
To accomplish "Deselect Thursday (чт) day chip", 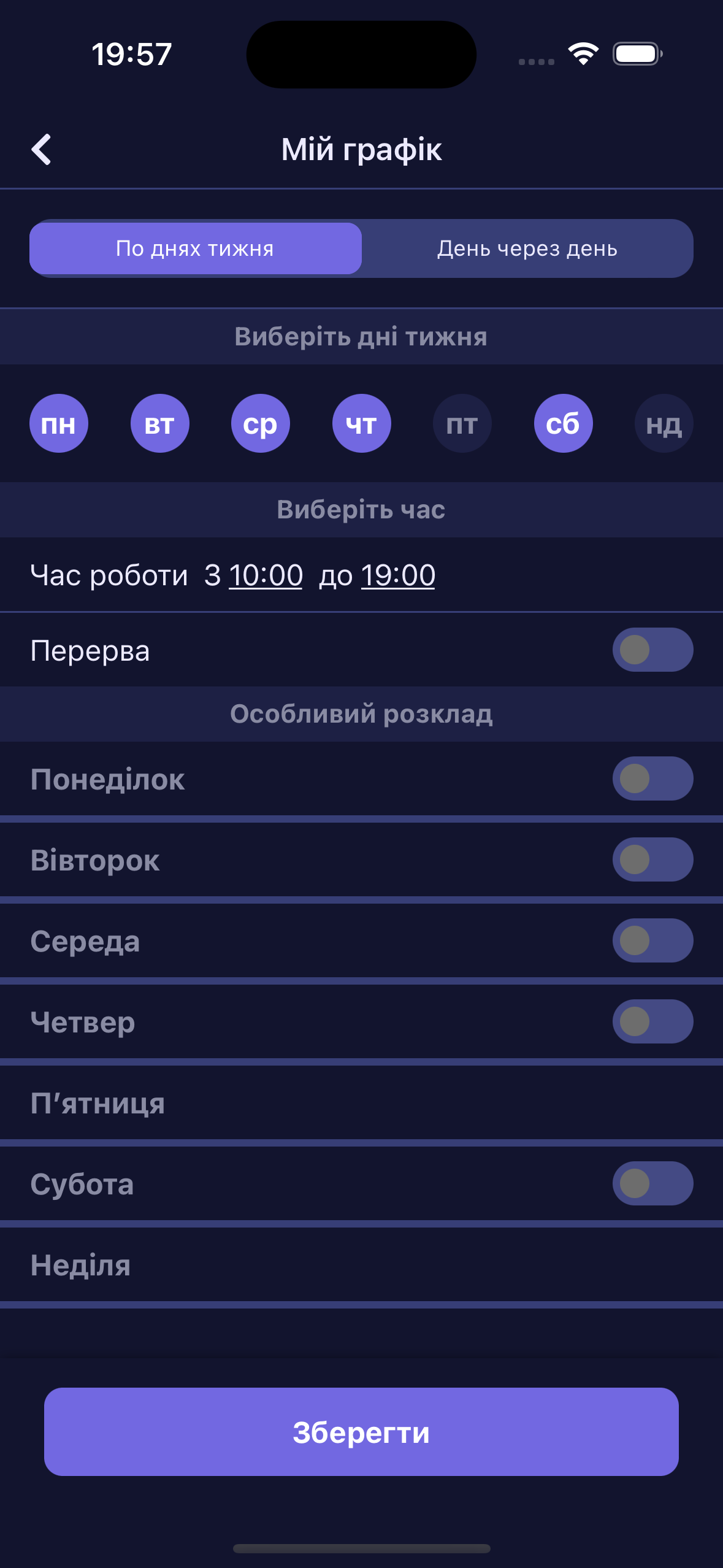I will 361,423.
